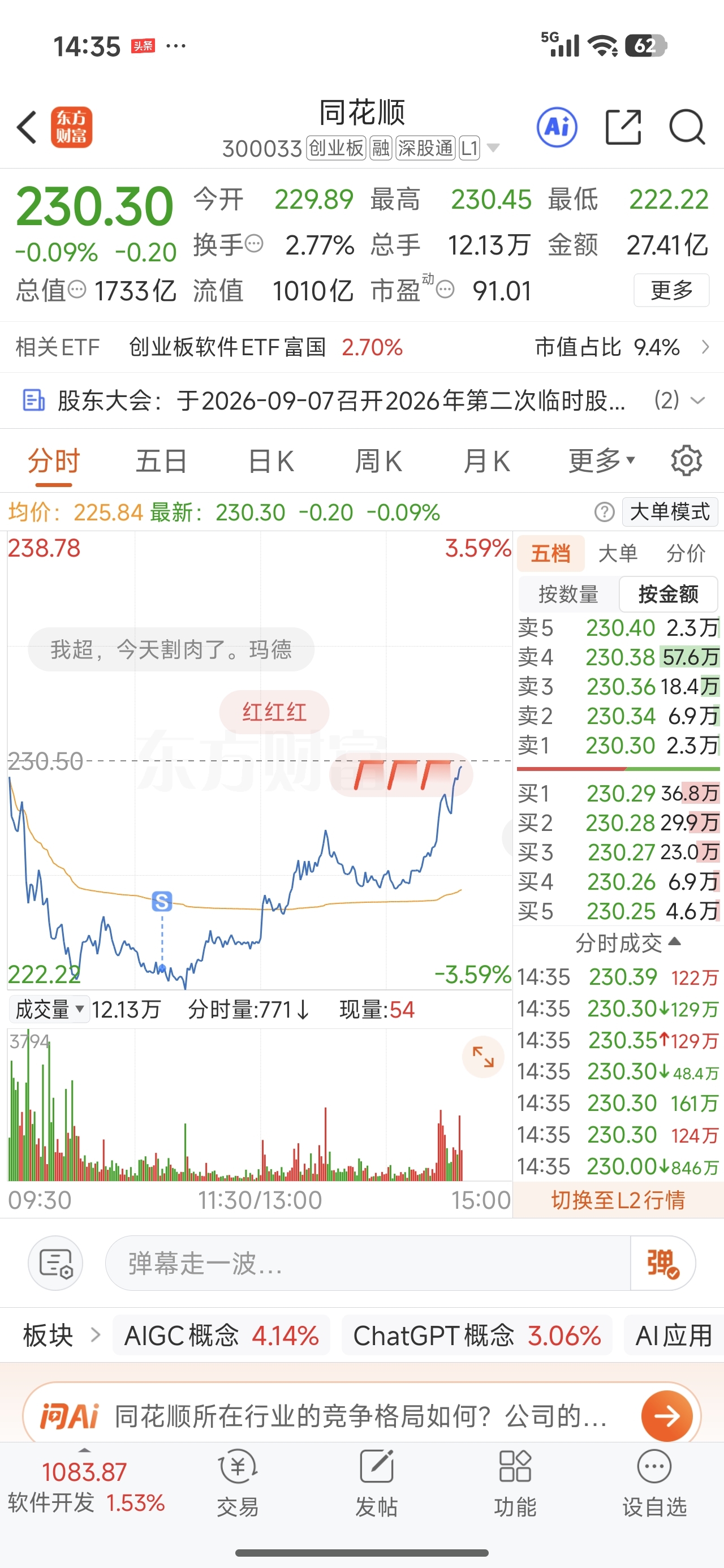Open the 交易 tab at bottom
Viewport: 724px width, 1568px height.
(238, 1483)
